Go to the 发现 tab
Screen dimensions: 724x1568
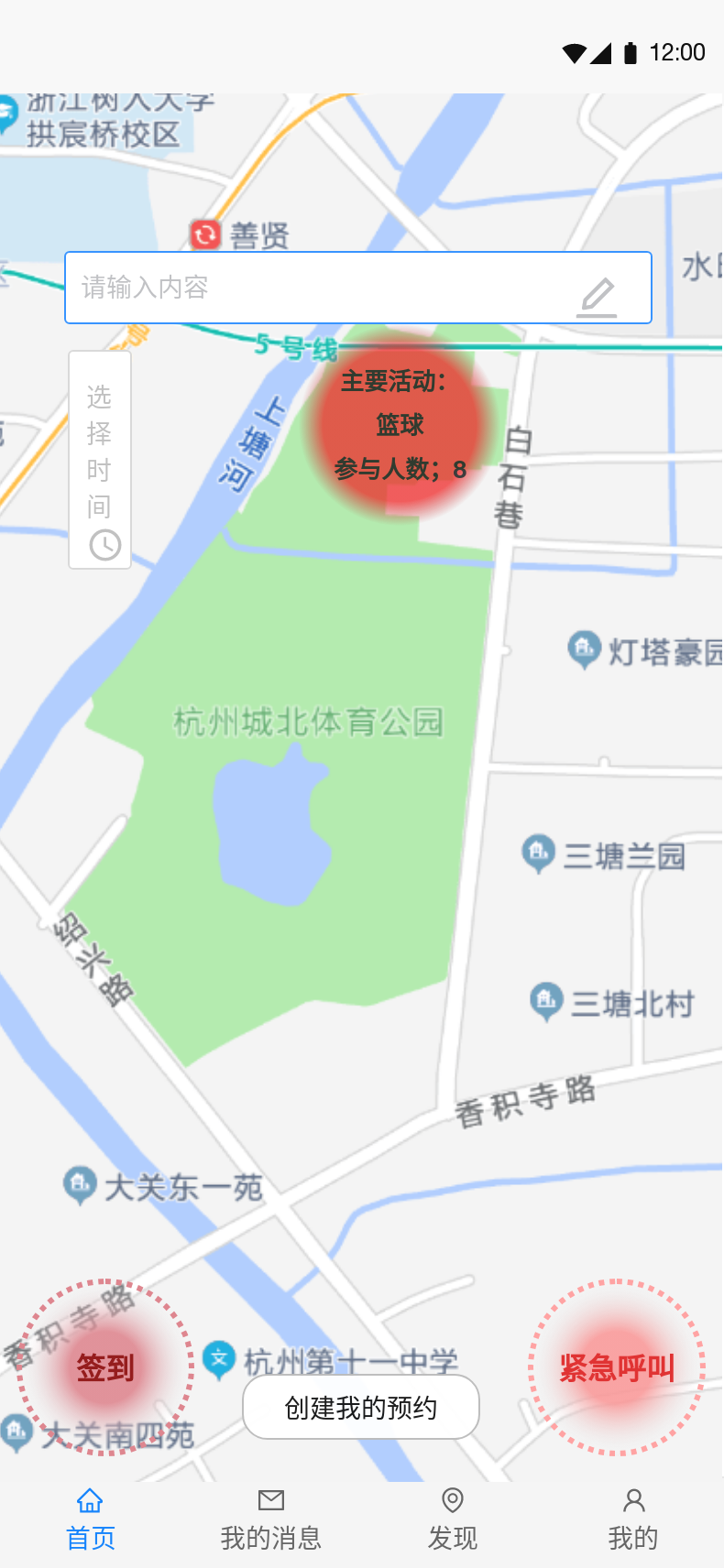pos(453,1519)
